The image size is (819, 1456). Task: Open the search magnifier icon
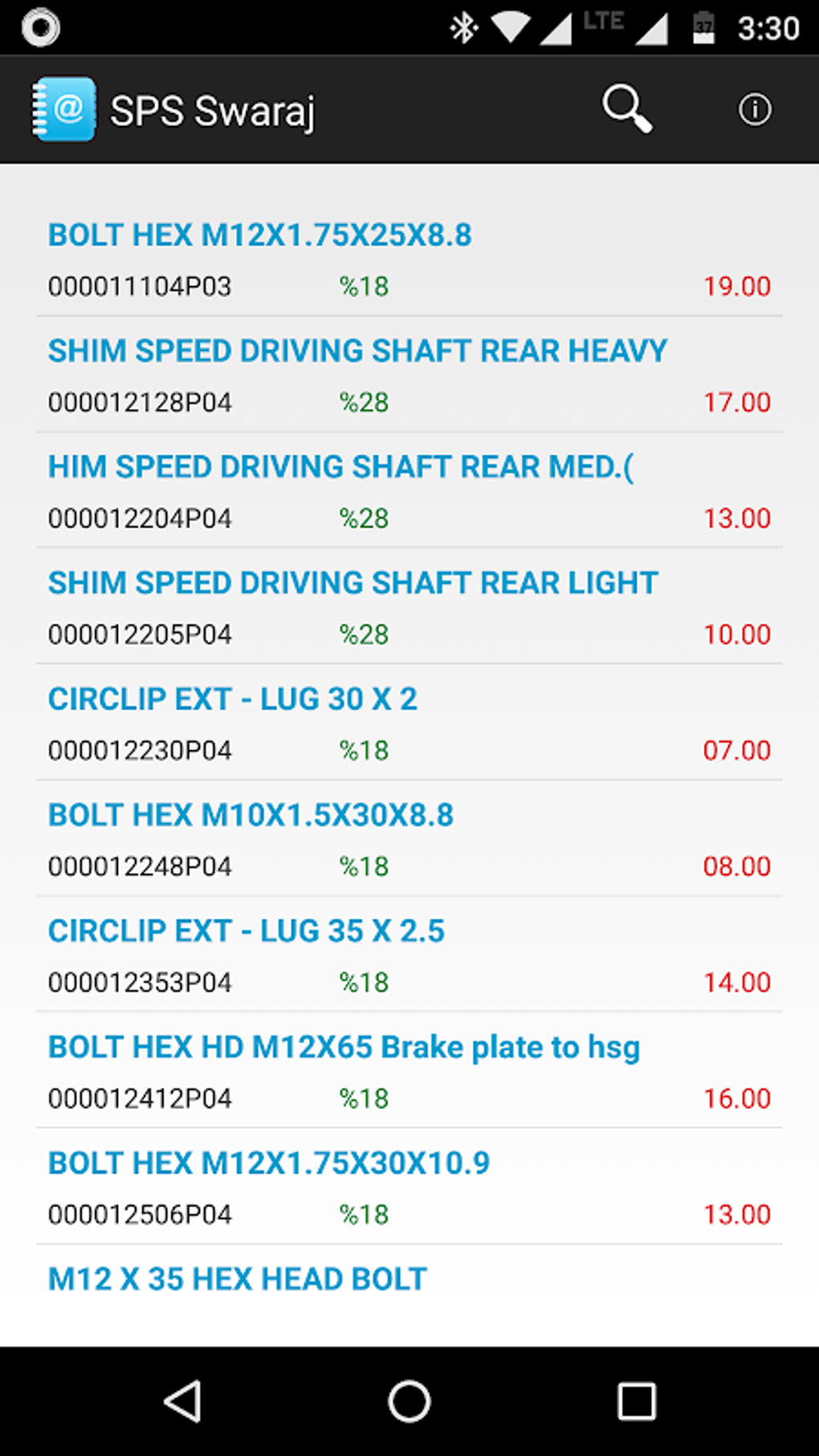(626, 108)
